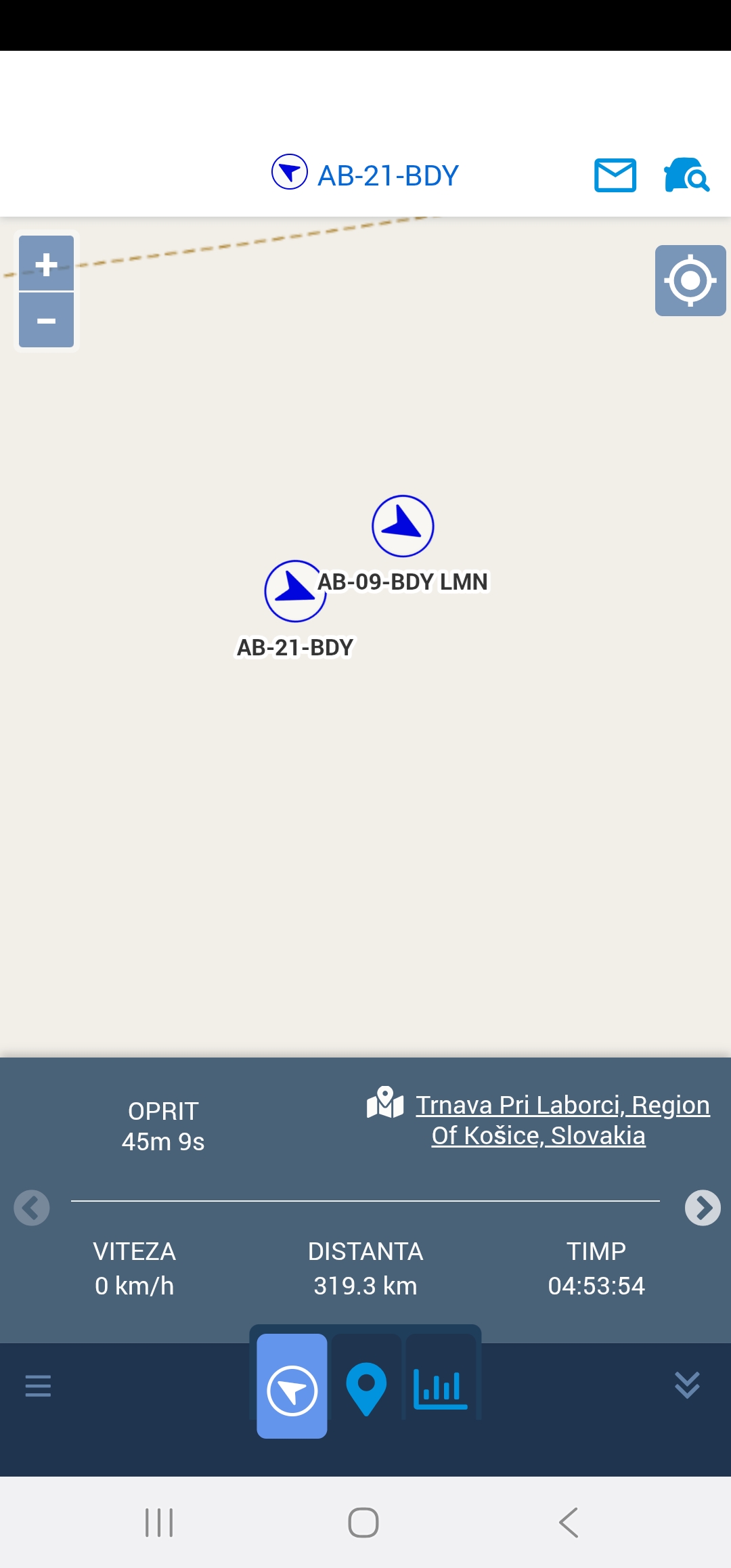Open the Trnava Pri Laborci address link
The image size is (731, 1568).
pos(562,1120)
